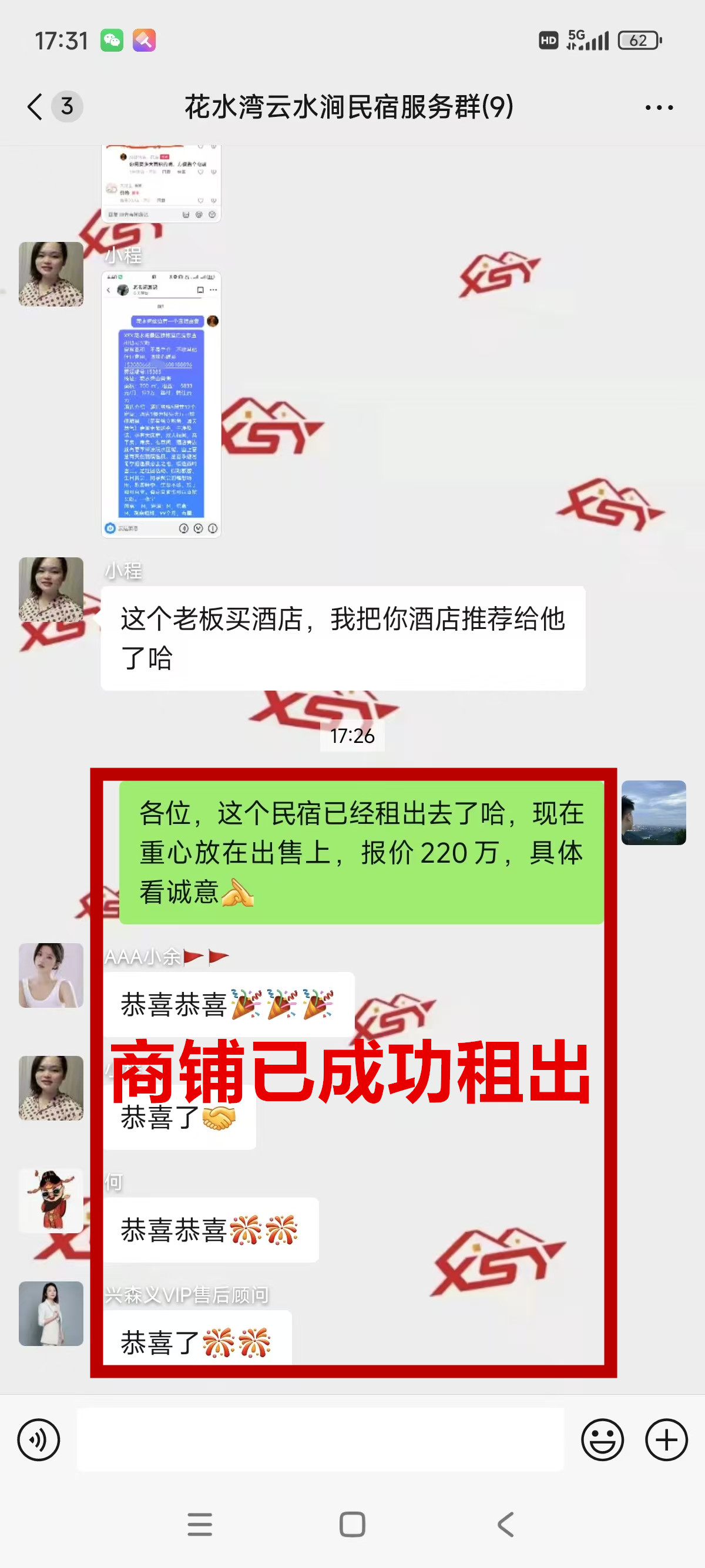Open the plus attachments menu
This screenshot has height=1568, width=705.
click(666, 1440)
